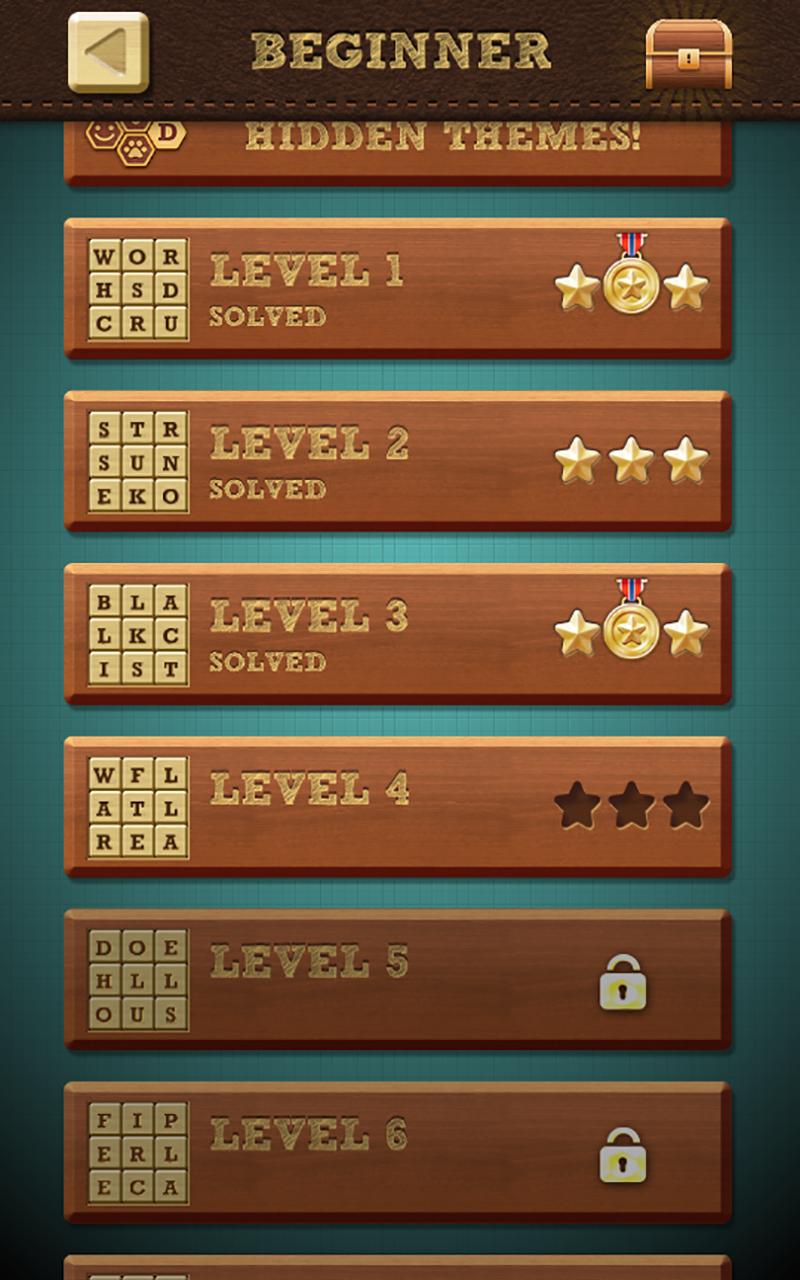The width and height of the screenshot is (800, 1280).
Task: Tap locked Level 6
Action: (x=398, y=1153)
